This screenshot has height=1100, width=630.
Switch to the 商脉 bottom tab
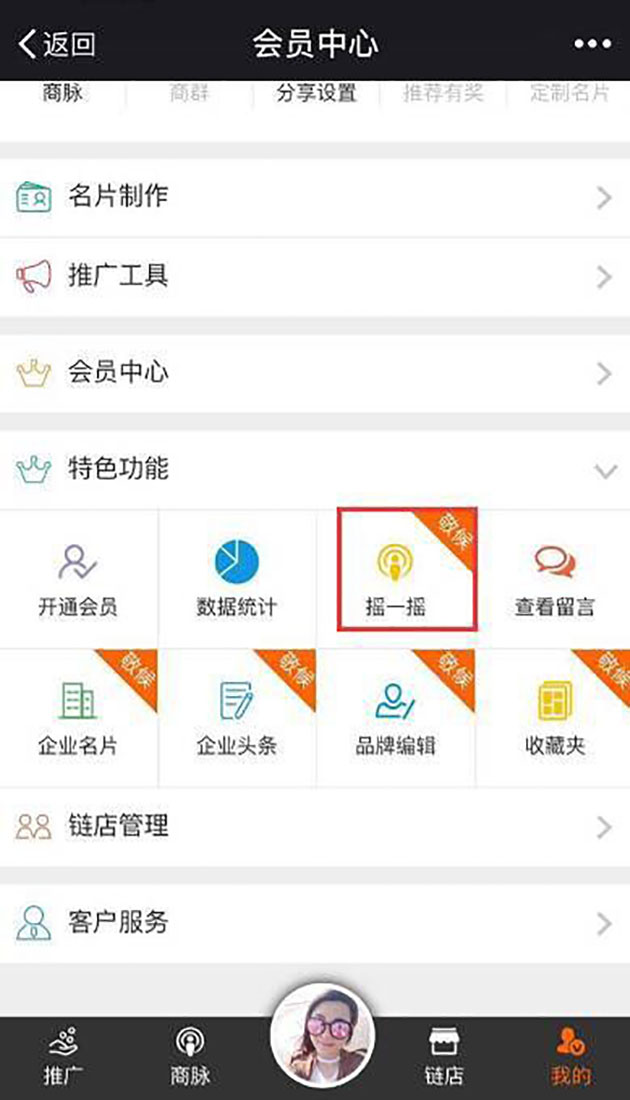click(x=190, y=1058)
